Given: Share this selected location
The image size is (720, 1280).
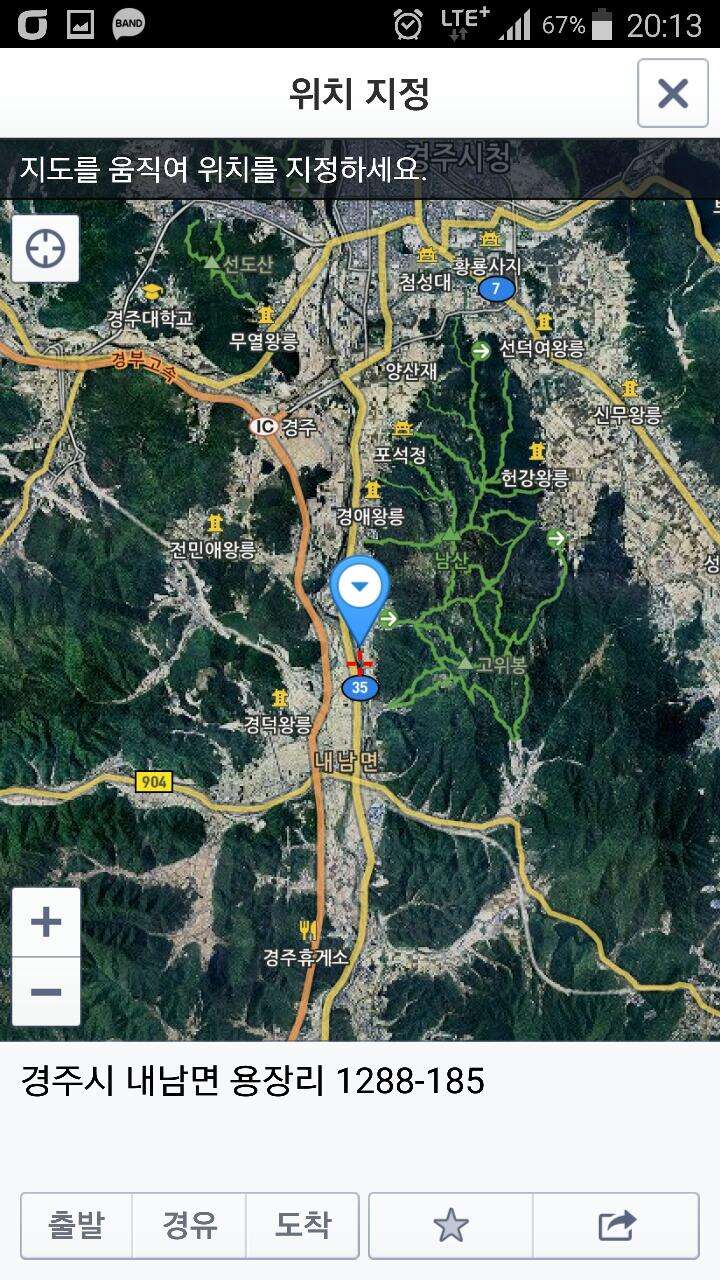Looking at the screenshot, I should [x=616, y=1225].
